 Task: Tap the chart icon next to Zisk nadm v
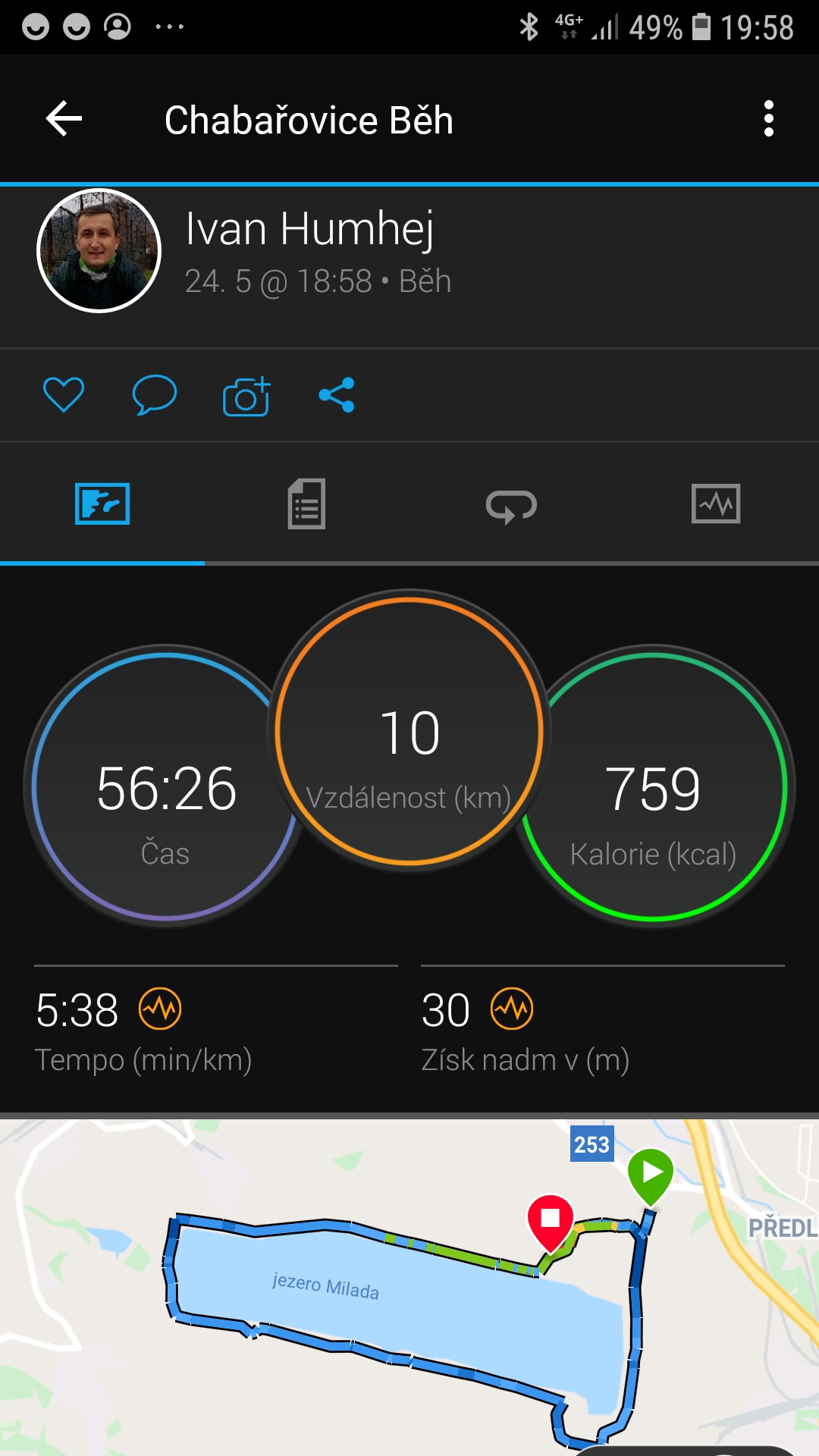pos(512,1009)
